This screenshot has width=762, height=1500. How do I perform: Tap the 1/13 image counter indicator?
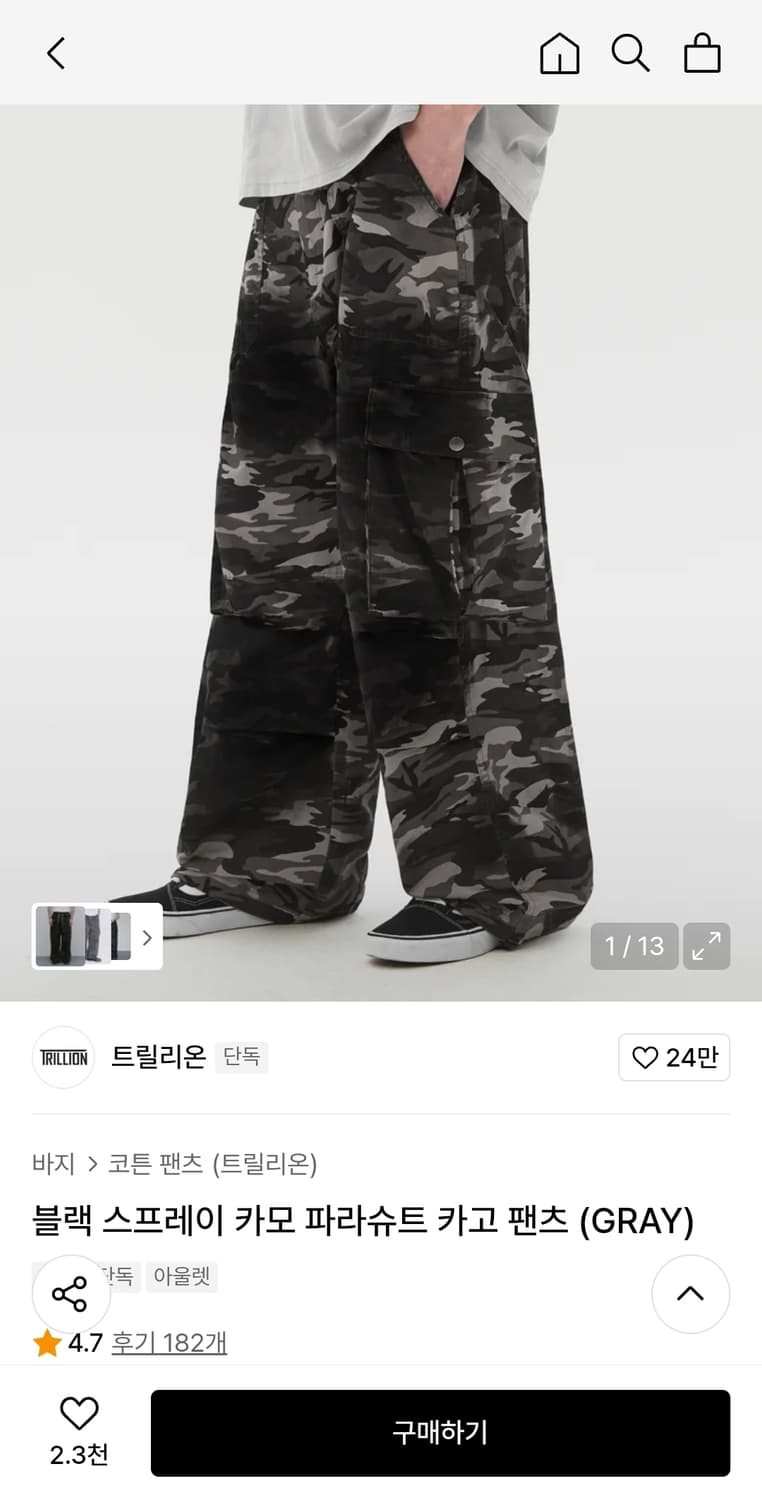634,945
